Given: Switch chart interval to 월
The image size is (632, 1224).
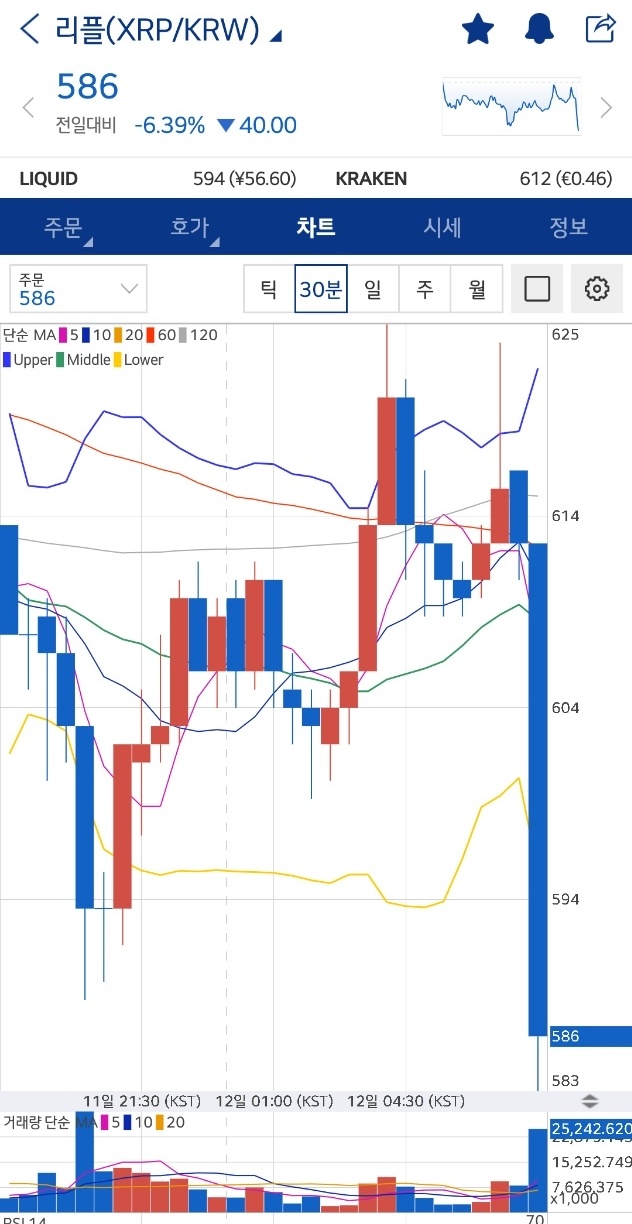Looking at the screenshot, I should pos(477,289).
